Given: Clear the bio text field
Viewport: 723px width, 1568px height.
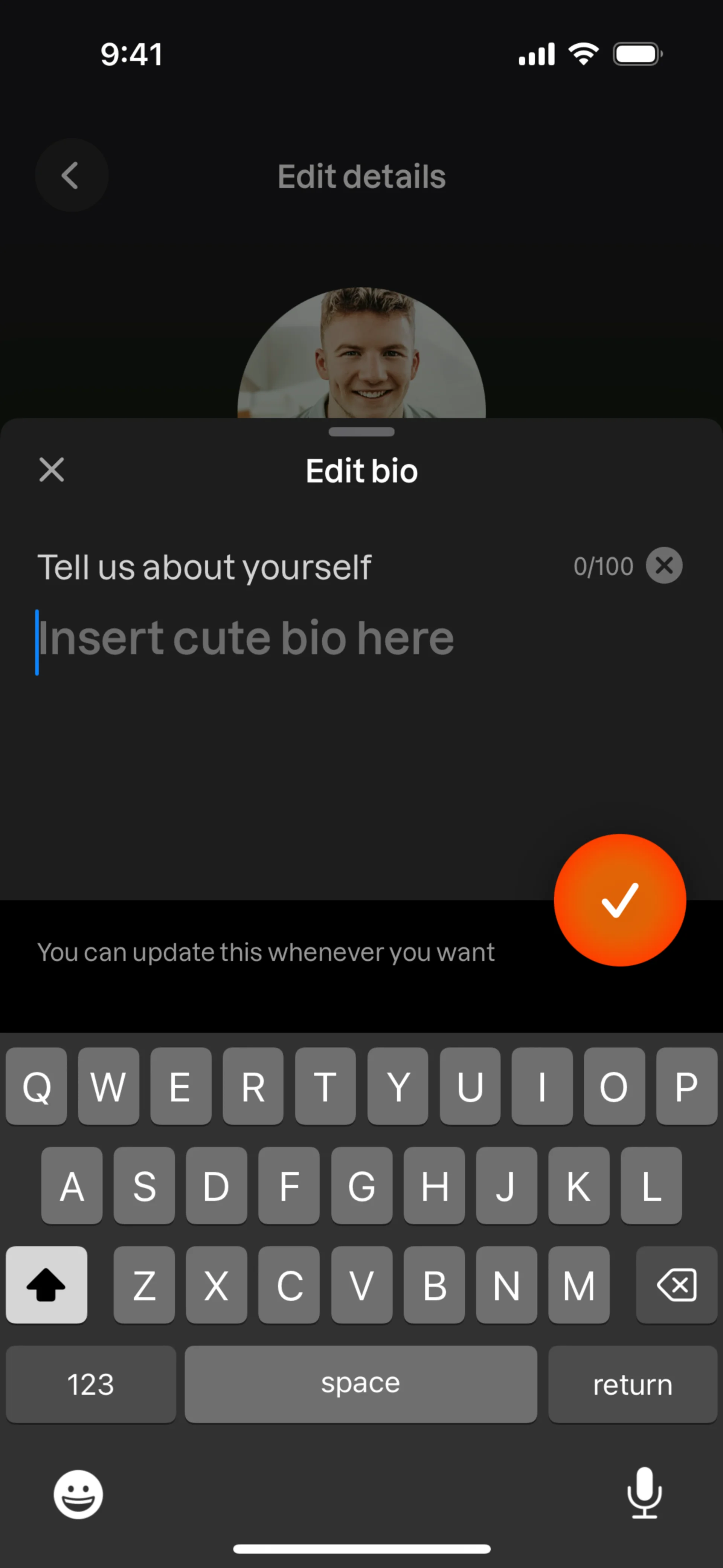Looking at the screenshot, I should click(x=664, y=565).
